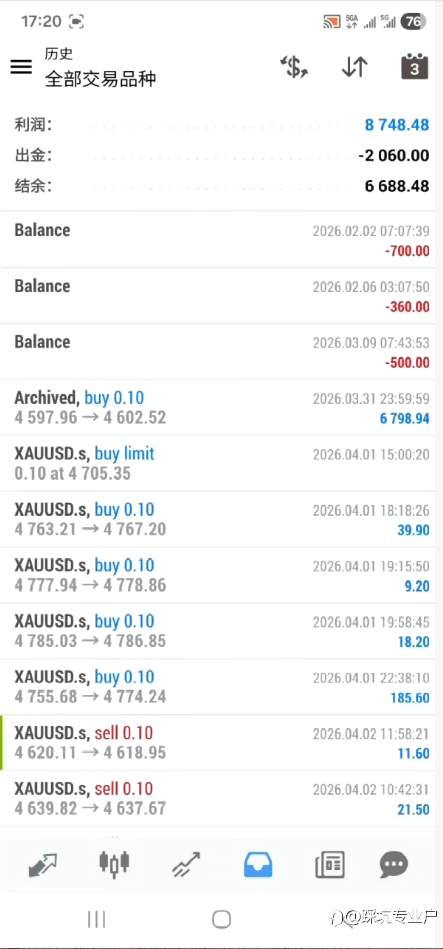The width and height of the screenshot is (443, 949).
Task: Expand the Balance entry of -700.00
Action: click(222, 240)
